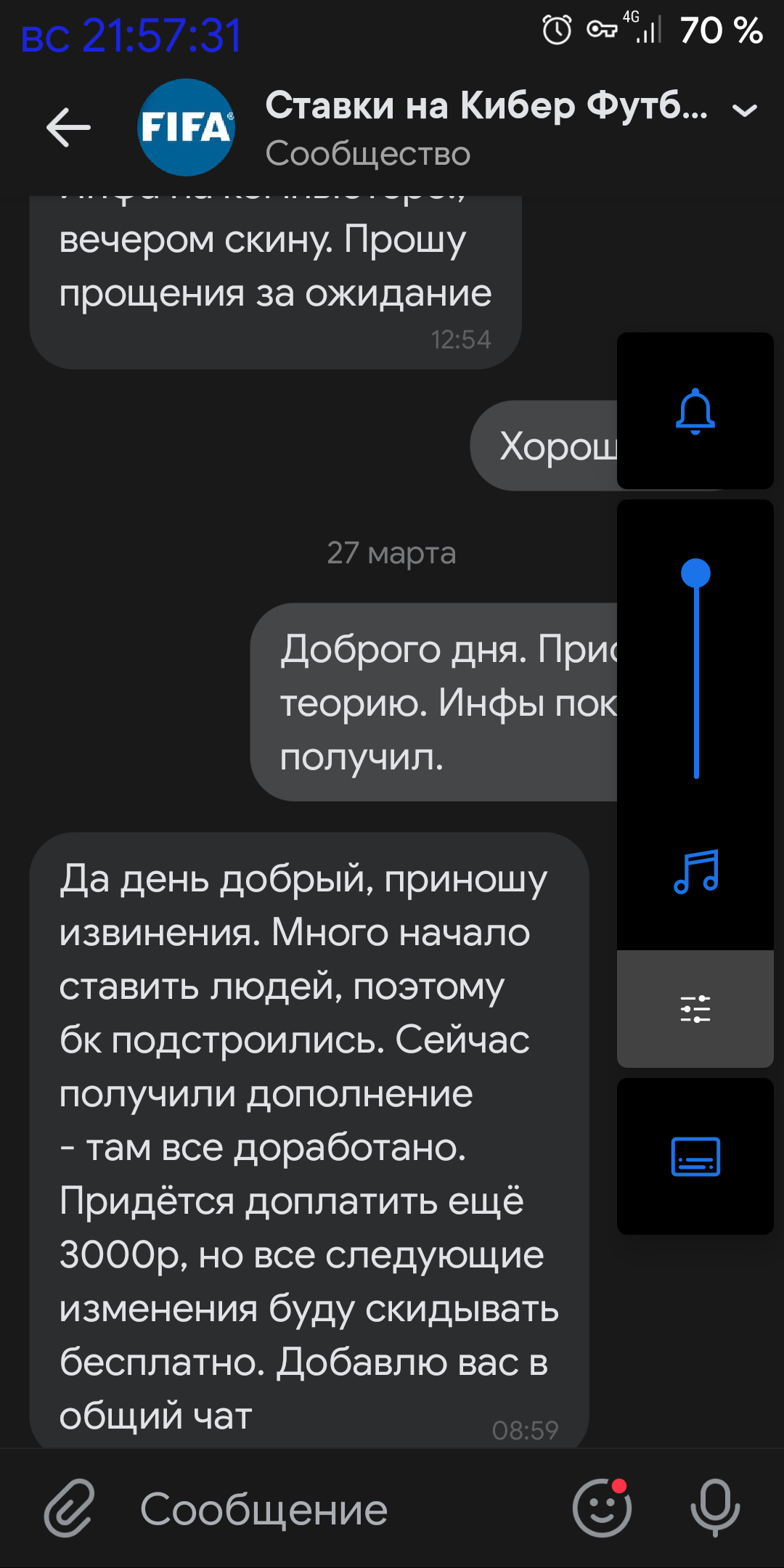This screenshot has width=784, height=1568.
Task: Record a voice message with the microphone
Action: (715, 1508)
